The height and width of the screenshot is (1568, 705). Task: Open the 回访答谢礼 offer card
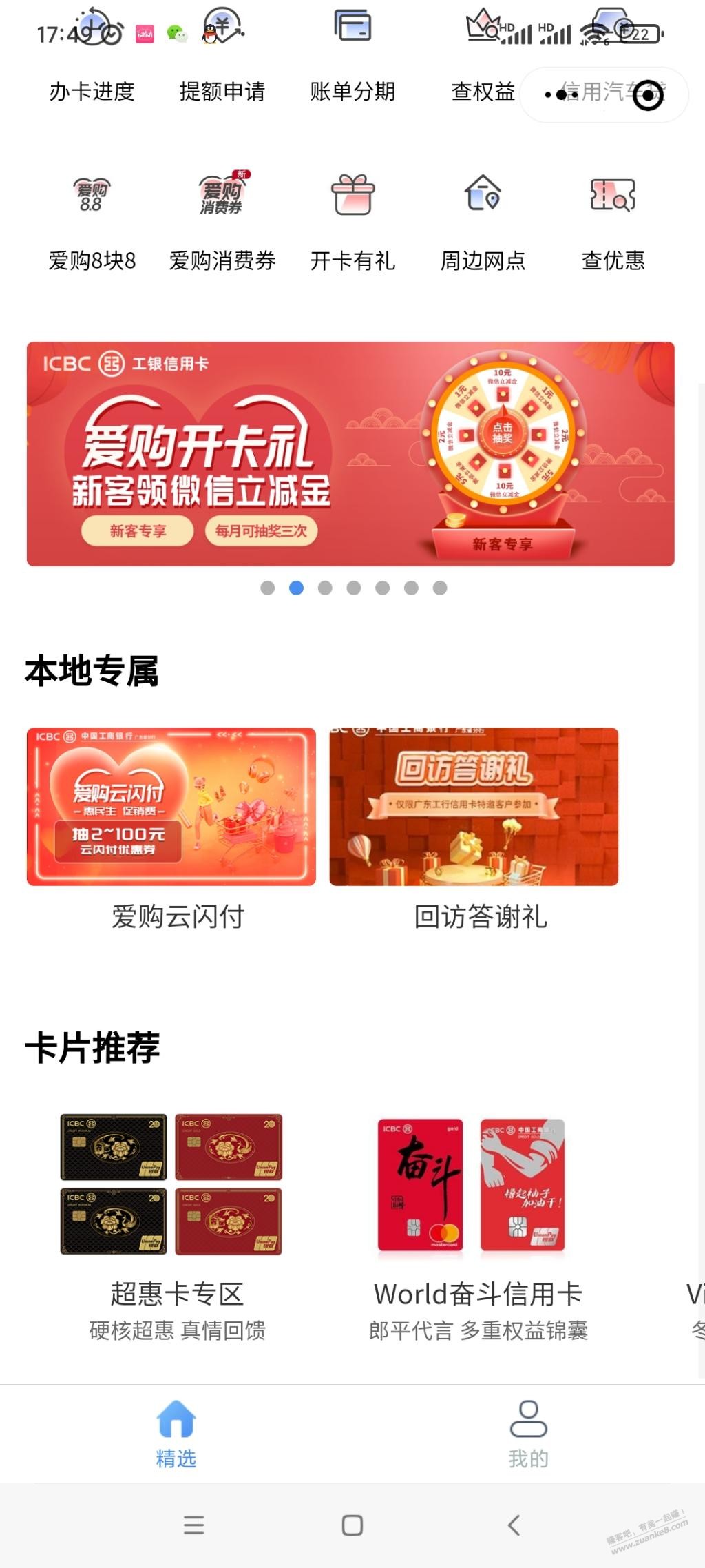(x=474, y=807)
